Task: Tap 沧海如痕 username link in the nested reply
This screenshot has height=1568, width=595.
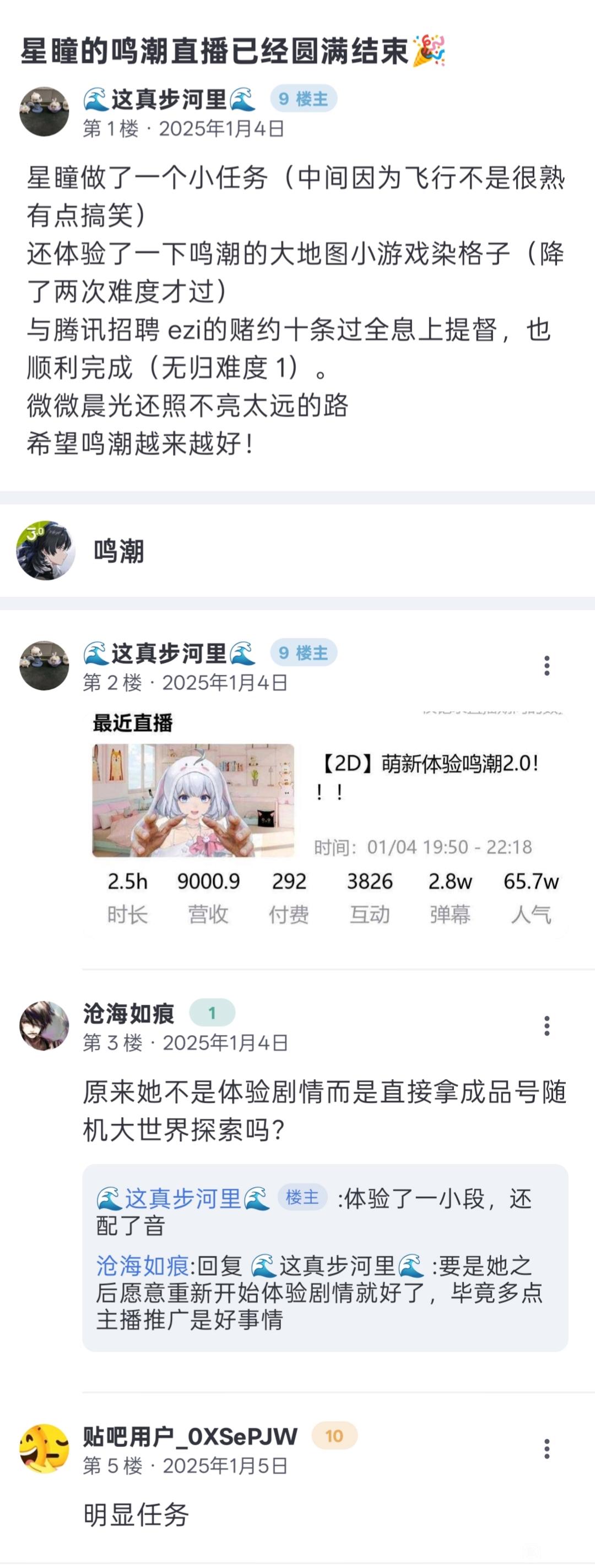Action: (x=142, y=1266)
